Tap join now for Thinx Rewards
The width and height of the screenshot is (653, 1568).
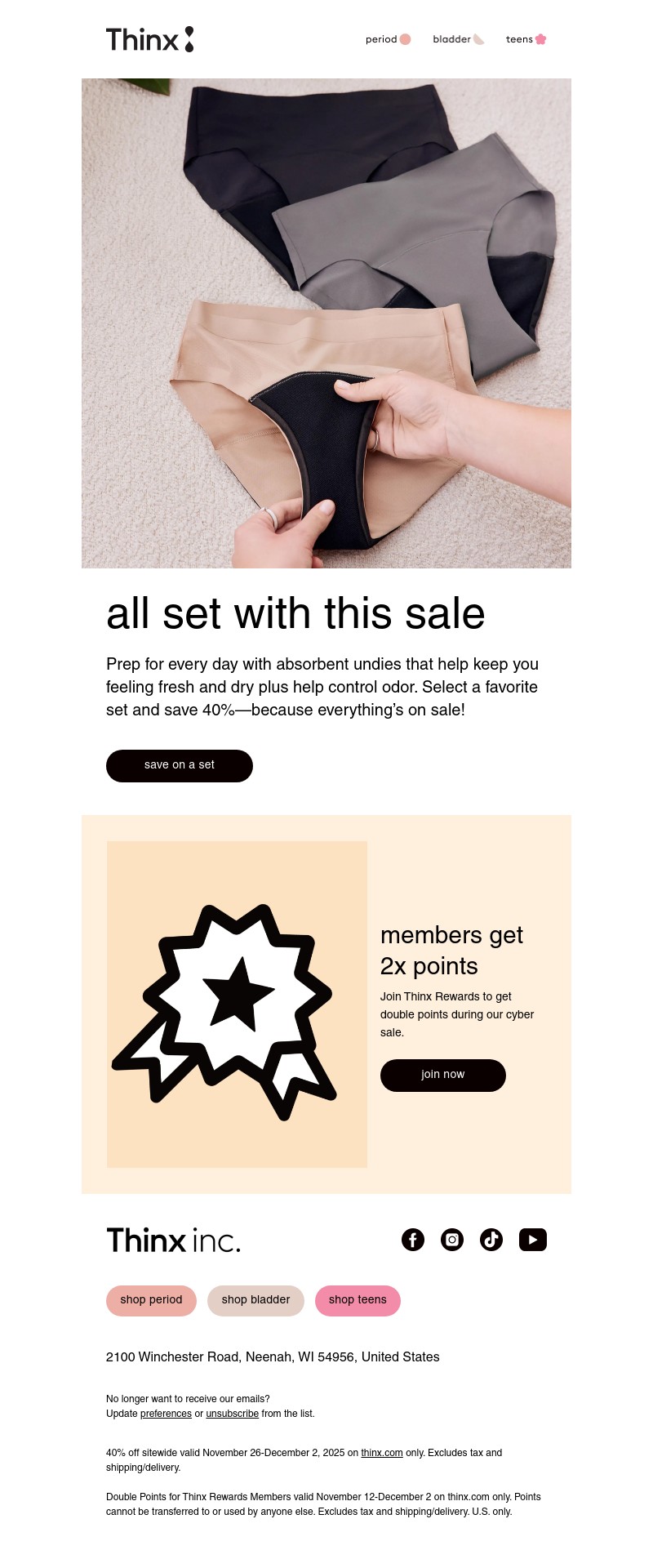[x=442, y=1075]
